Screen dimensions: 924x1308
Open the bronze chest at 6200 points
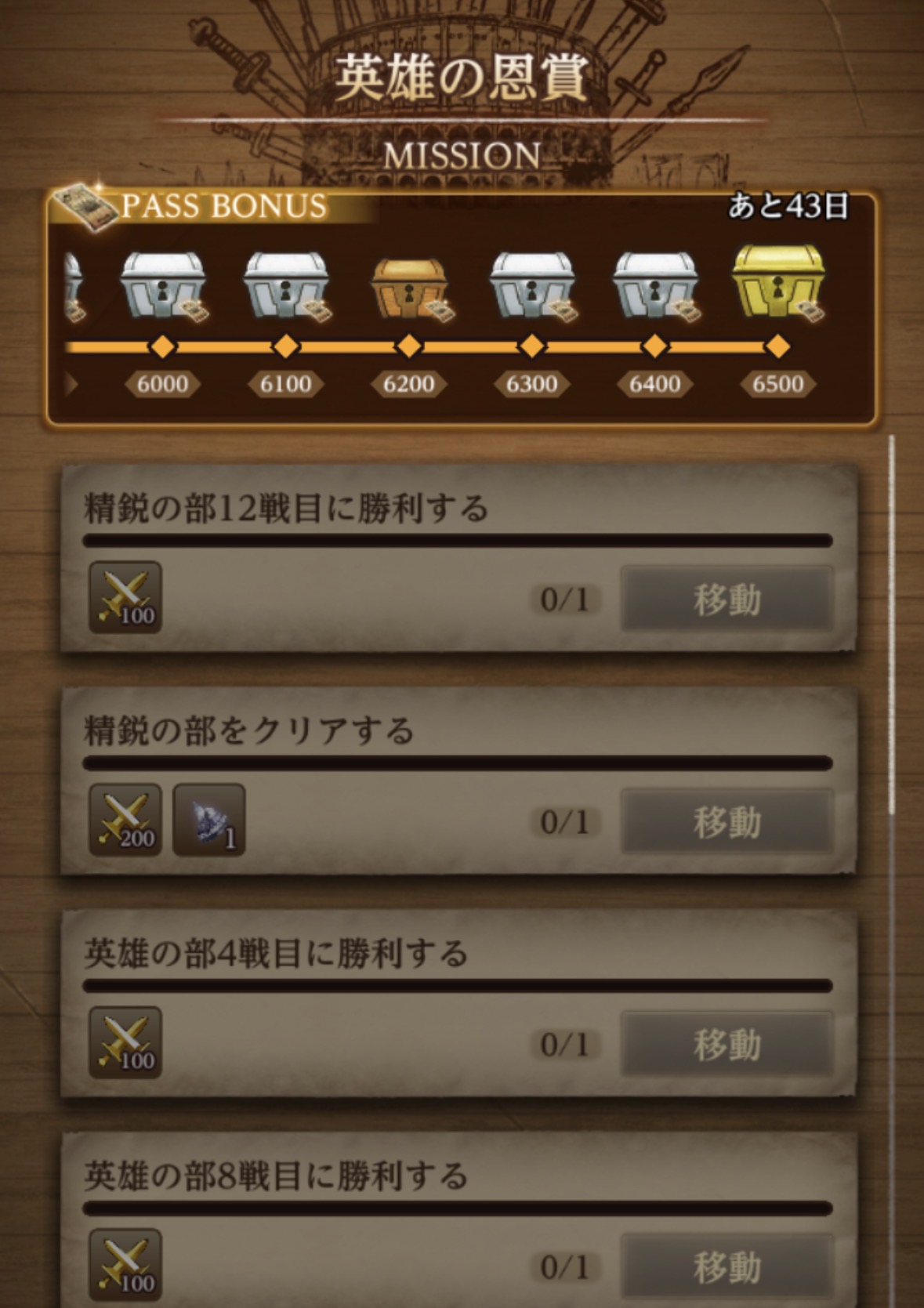click(x=408, y=288)
